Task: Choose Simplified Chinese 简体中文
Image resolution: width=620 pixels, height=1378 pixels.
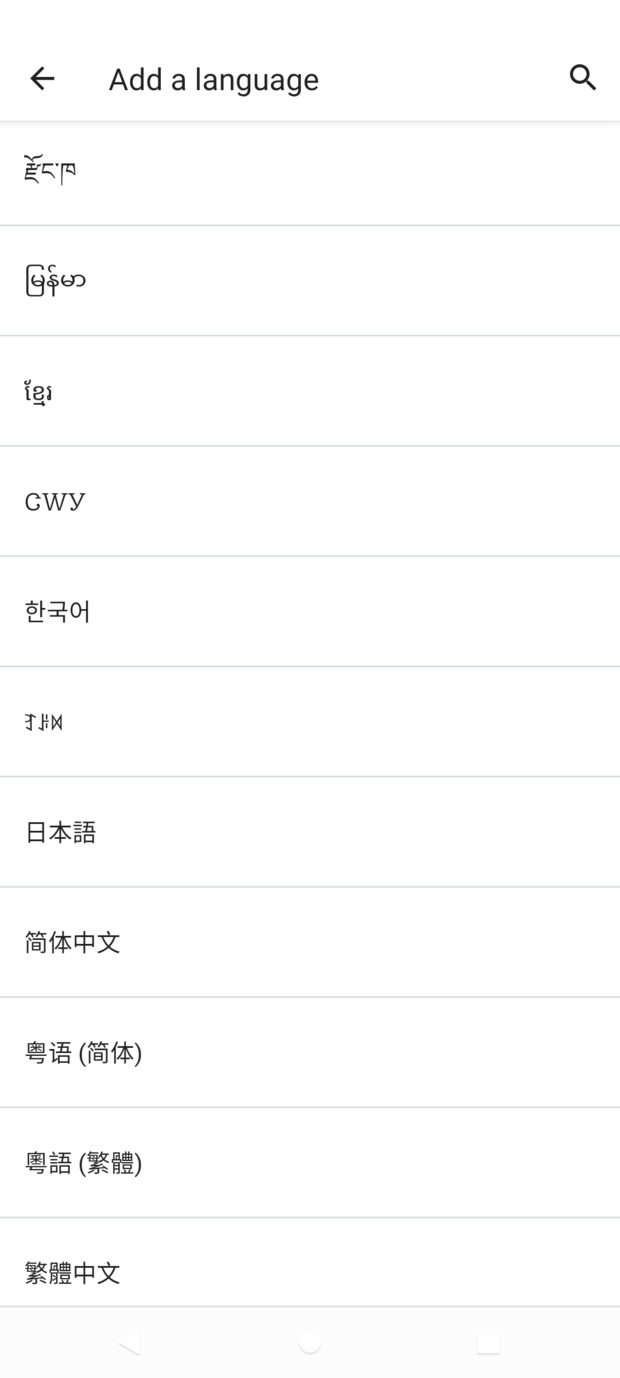Action: tap(310, 942)
